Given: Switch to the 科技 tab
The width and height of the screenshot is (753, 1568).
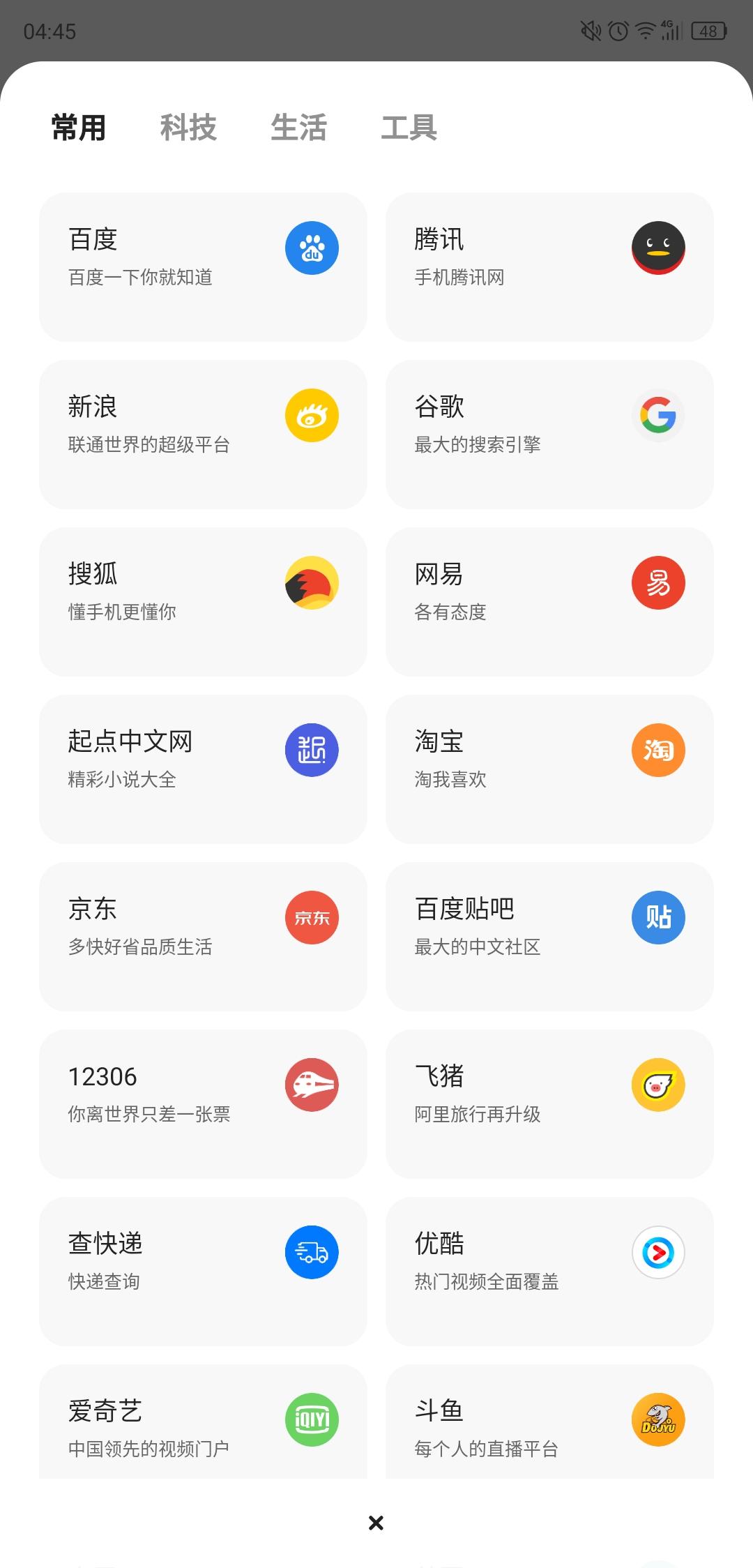Looking at the screenshot, I should (x=188, y=128).
